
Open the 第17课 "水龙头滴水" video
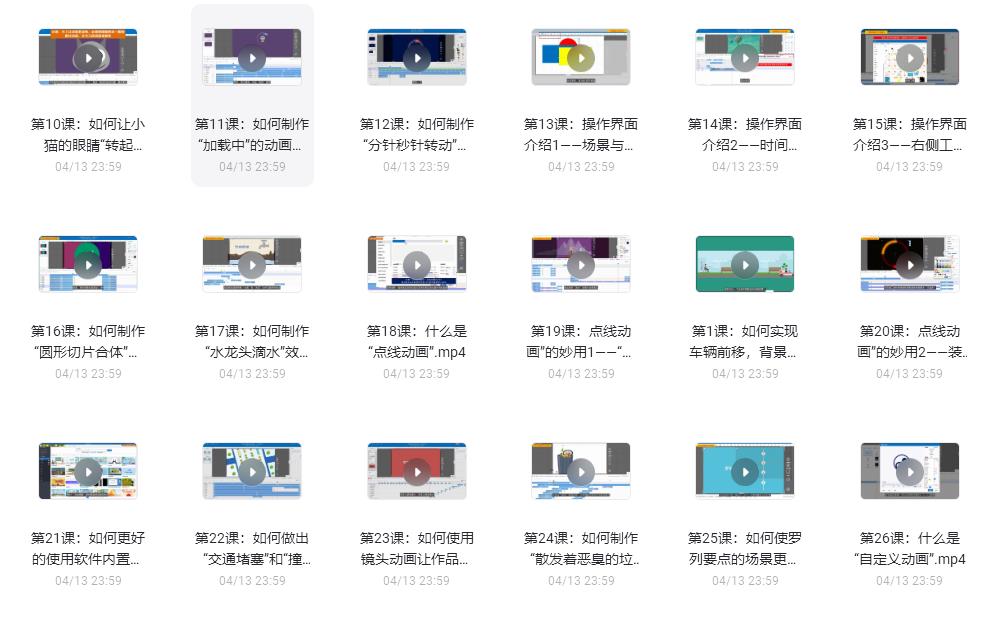pos(252,265)
